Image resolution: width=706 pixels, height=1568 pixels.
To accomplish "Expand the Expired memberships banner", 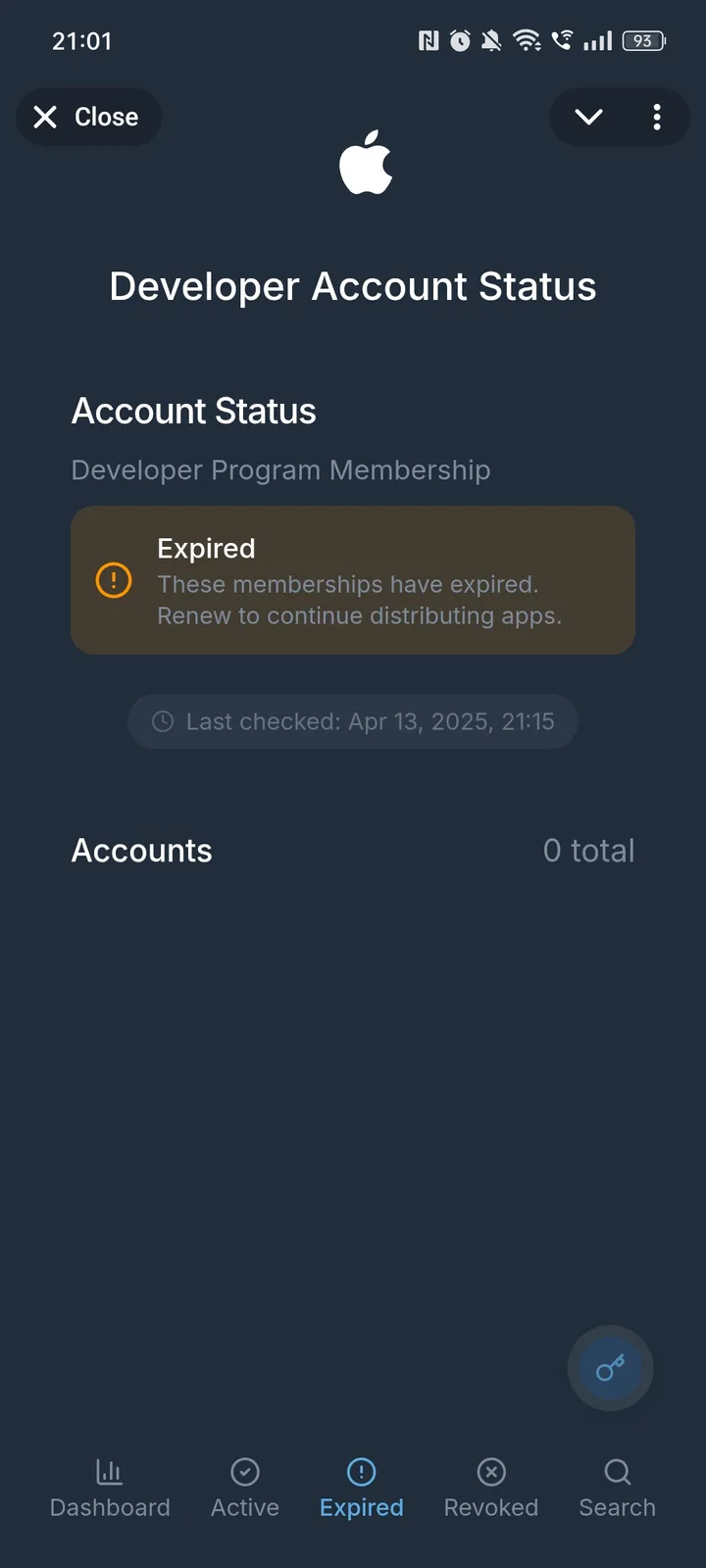I will (353, 580).
